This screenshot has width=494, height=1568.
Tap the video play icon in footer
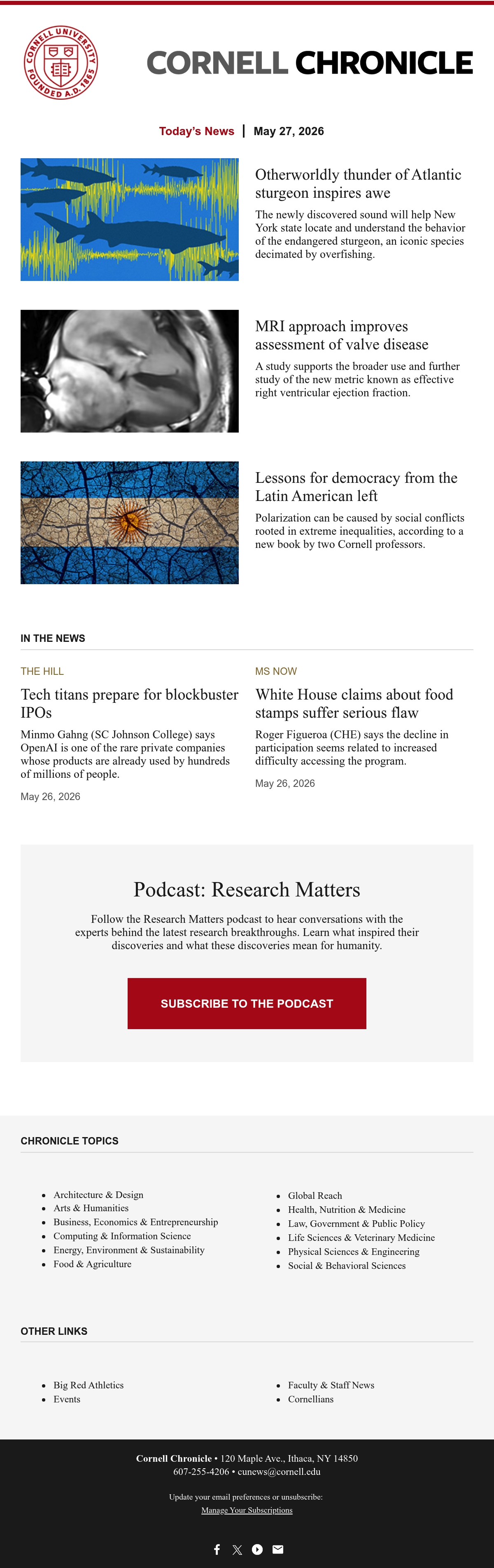pos(257,1549)
